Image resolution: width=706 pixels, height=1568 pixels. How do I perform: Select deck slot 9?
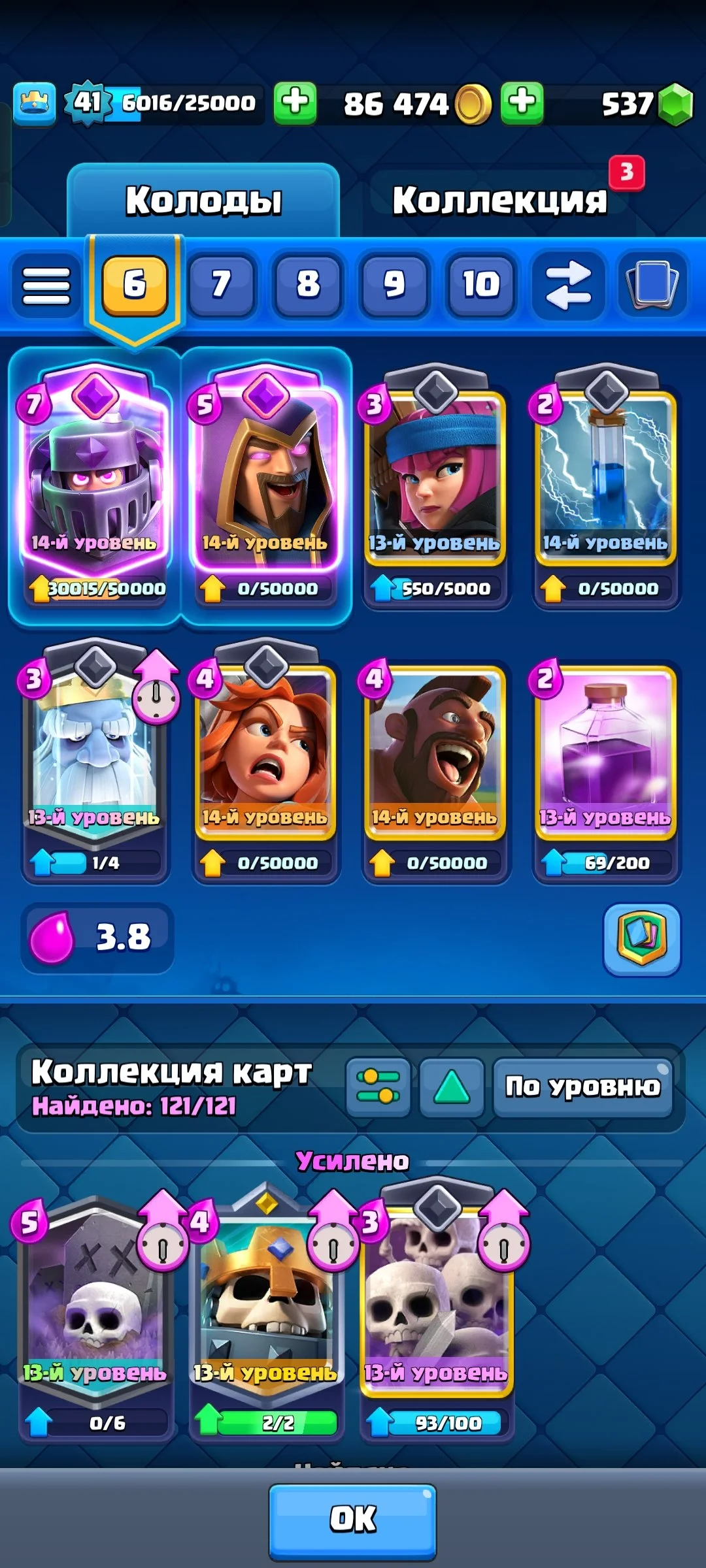(x=394, y=285)
